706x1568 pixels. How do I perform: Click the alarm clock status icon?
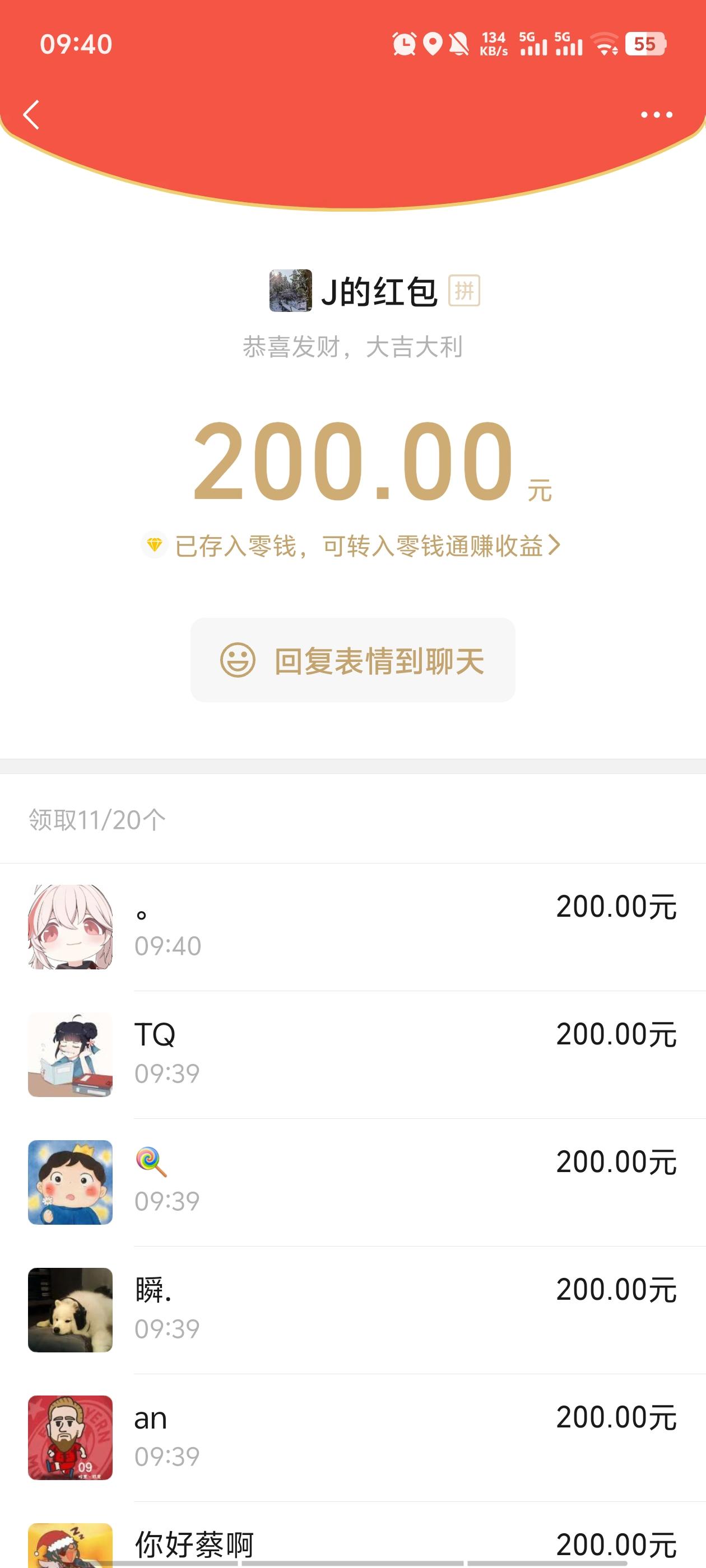(404, 44)
